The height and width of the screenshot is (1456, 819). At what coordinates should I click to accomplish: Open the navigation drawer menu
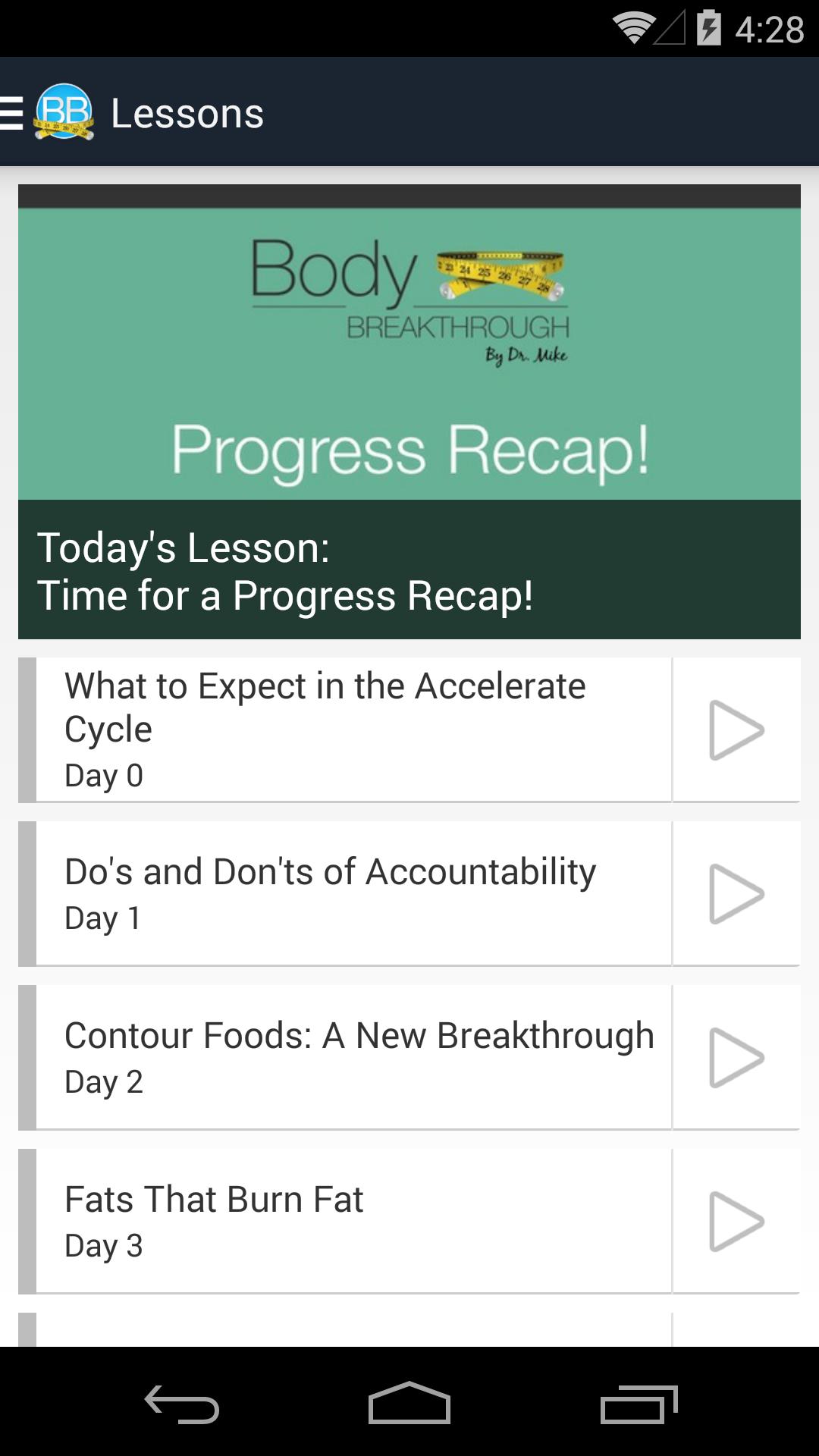coord(14,113)
